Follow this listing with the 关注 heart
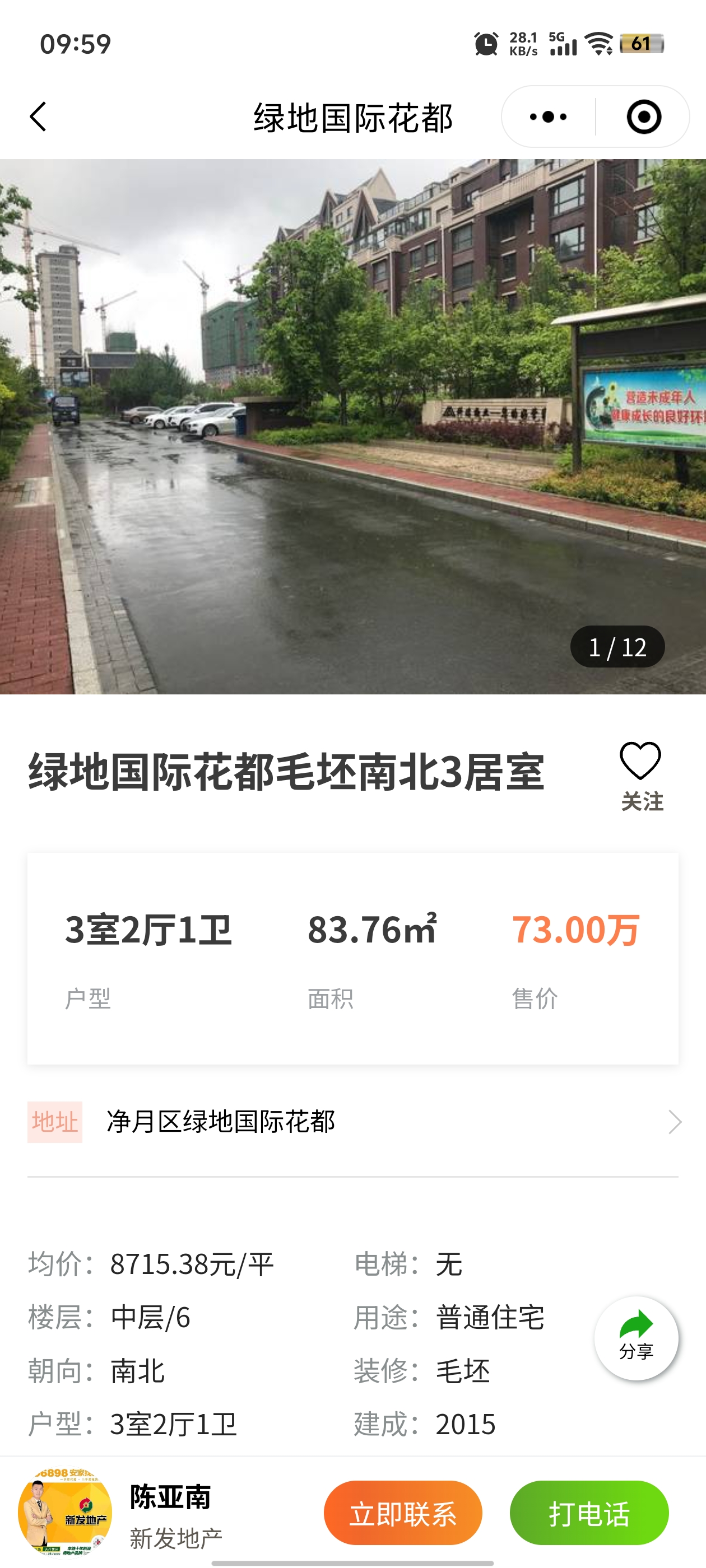The height and width of the screenshot is (1568, 706). [x=641, y=776]
